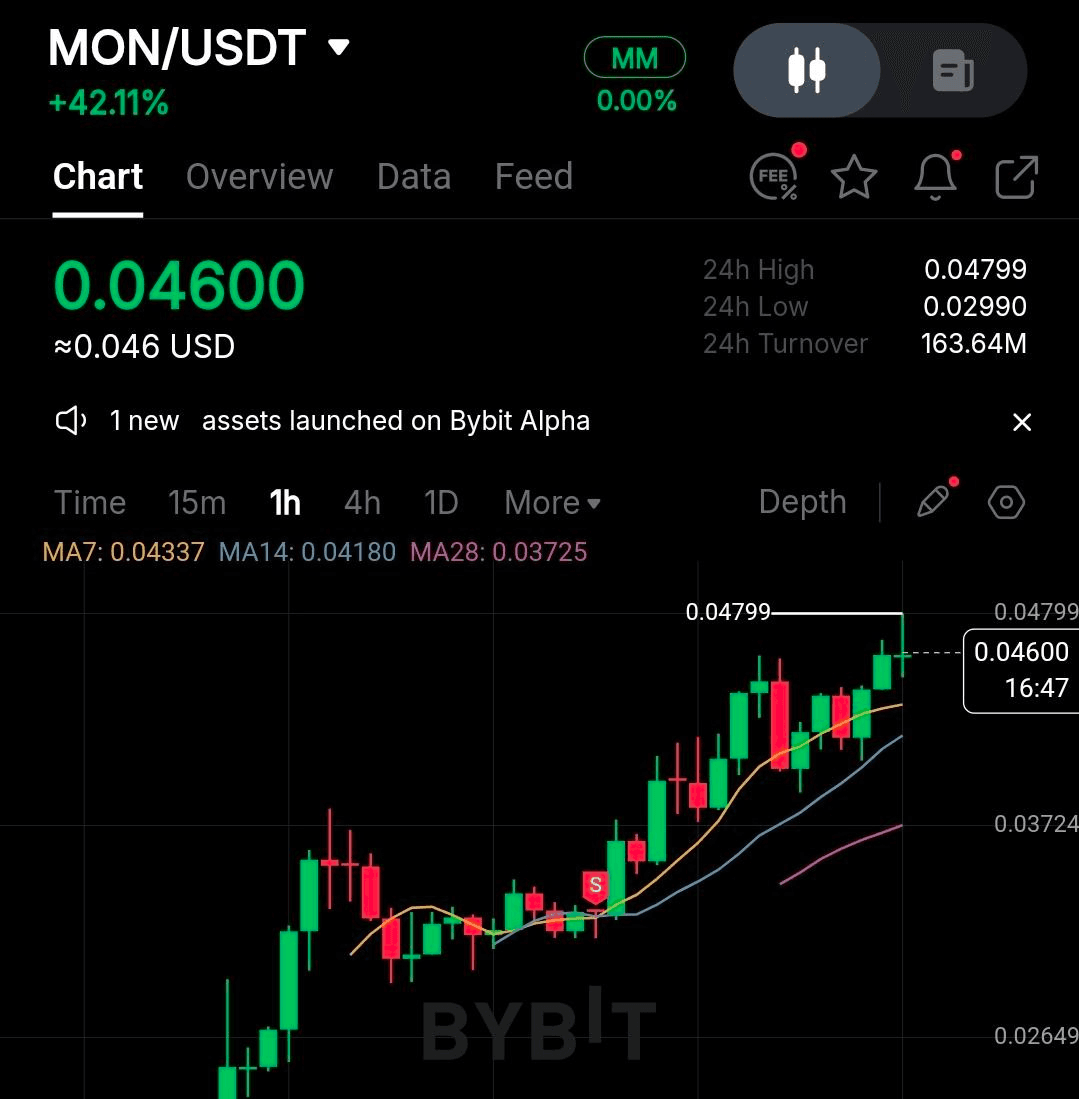Select the Chart tab
1079x1099 pixels.
98,177
